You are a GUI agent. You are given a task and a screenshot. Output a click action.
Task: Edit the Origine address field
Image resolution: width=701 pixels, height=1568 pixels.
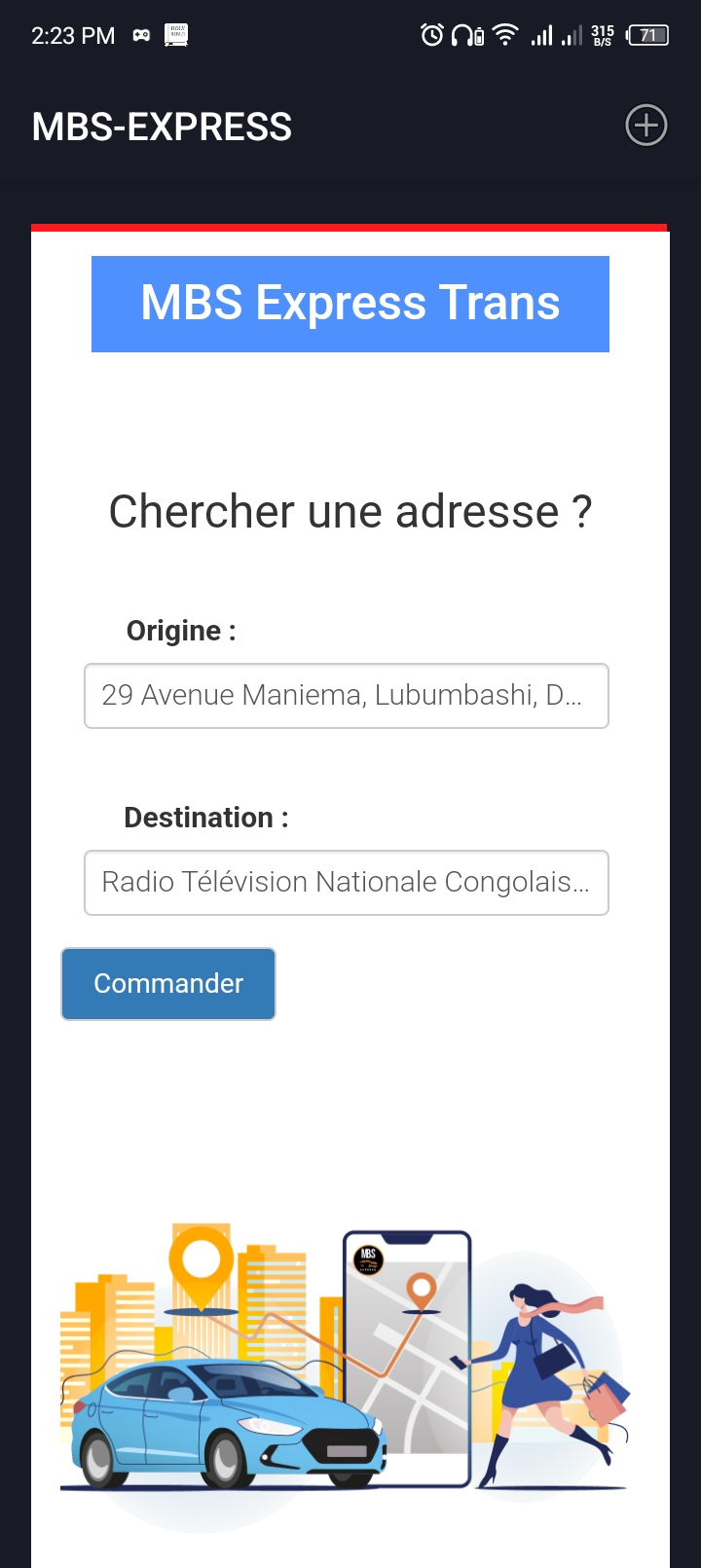tap(346, 696)
